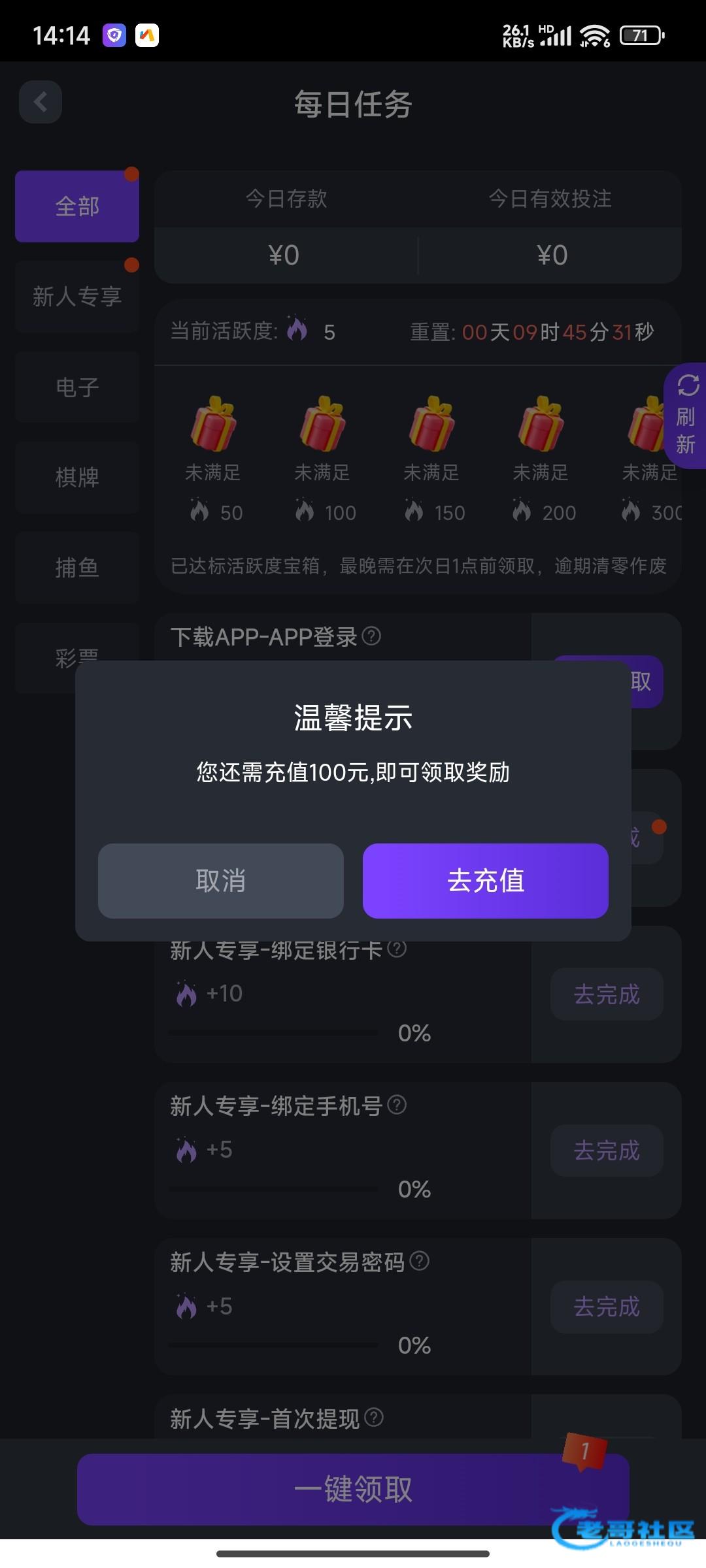706x1568 pixels.
Task: Tap 去完成 for 绑定手机号 task
Action: pyautogui.click(x=607, y=1151)
